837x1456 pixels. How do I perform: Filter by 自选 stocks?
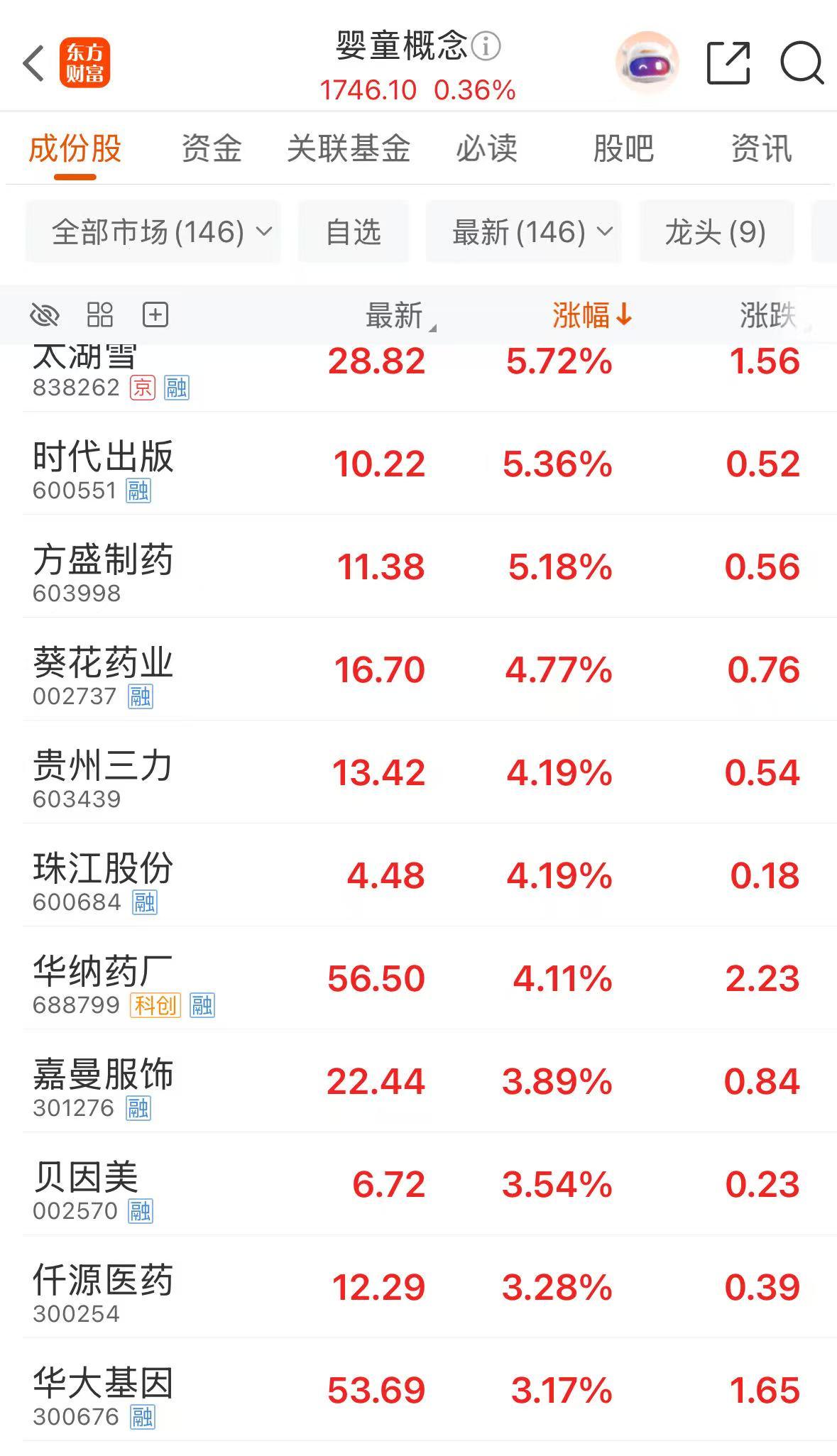pos(354,231)
